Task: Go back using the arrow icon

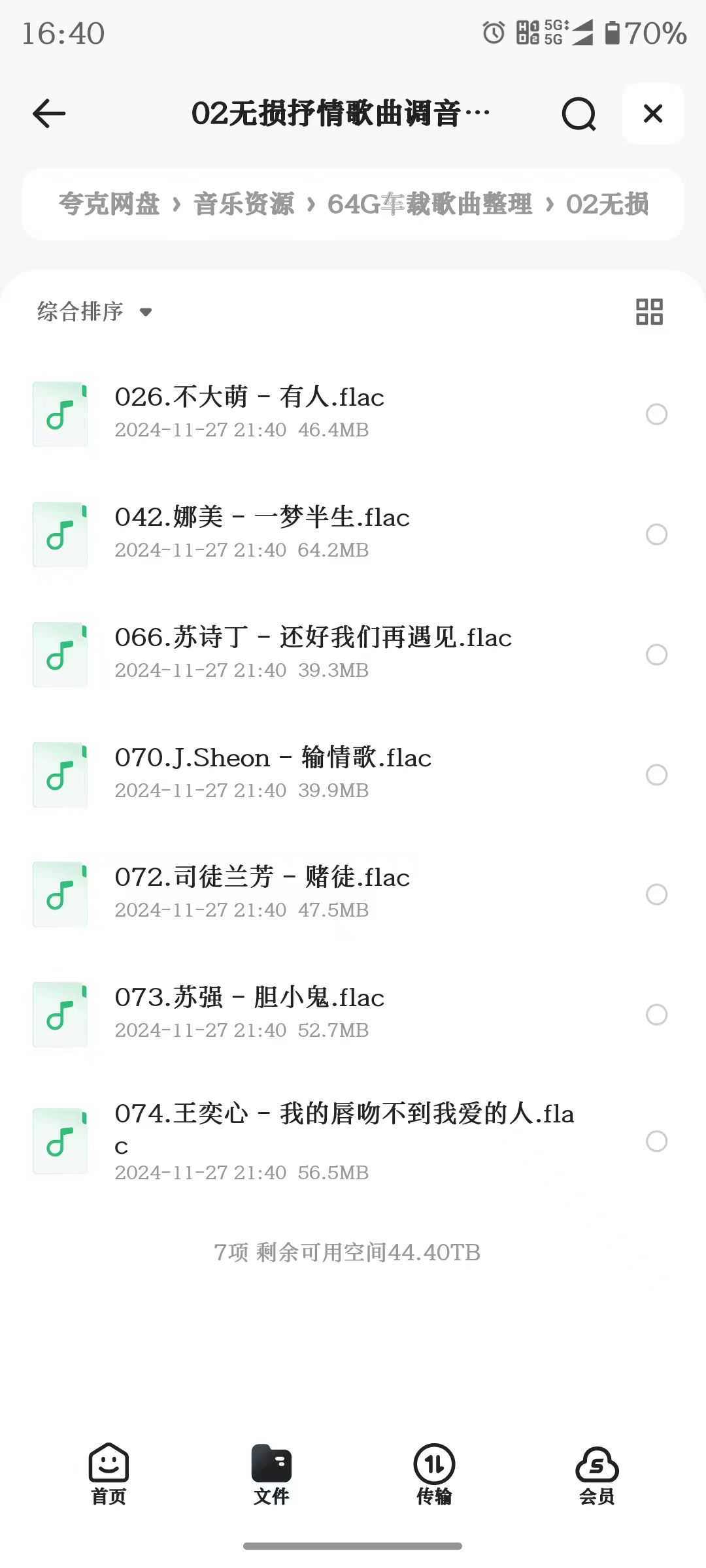Action: [x=50, y=114]
